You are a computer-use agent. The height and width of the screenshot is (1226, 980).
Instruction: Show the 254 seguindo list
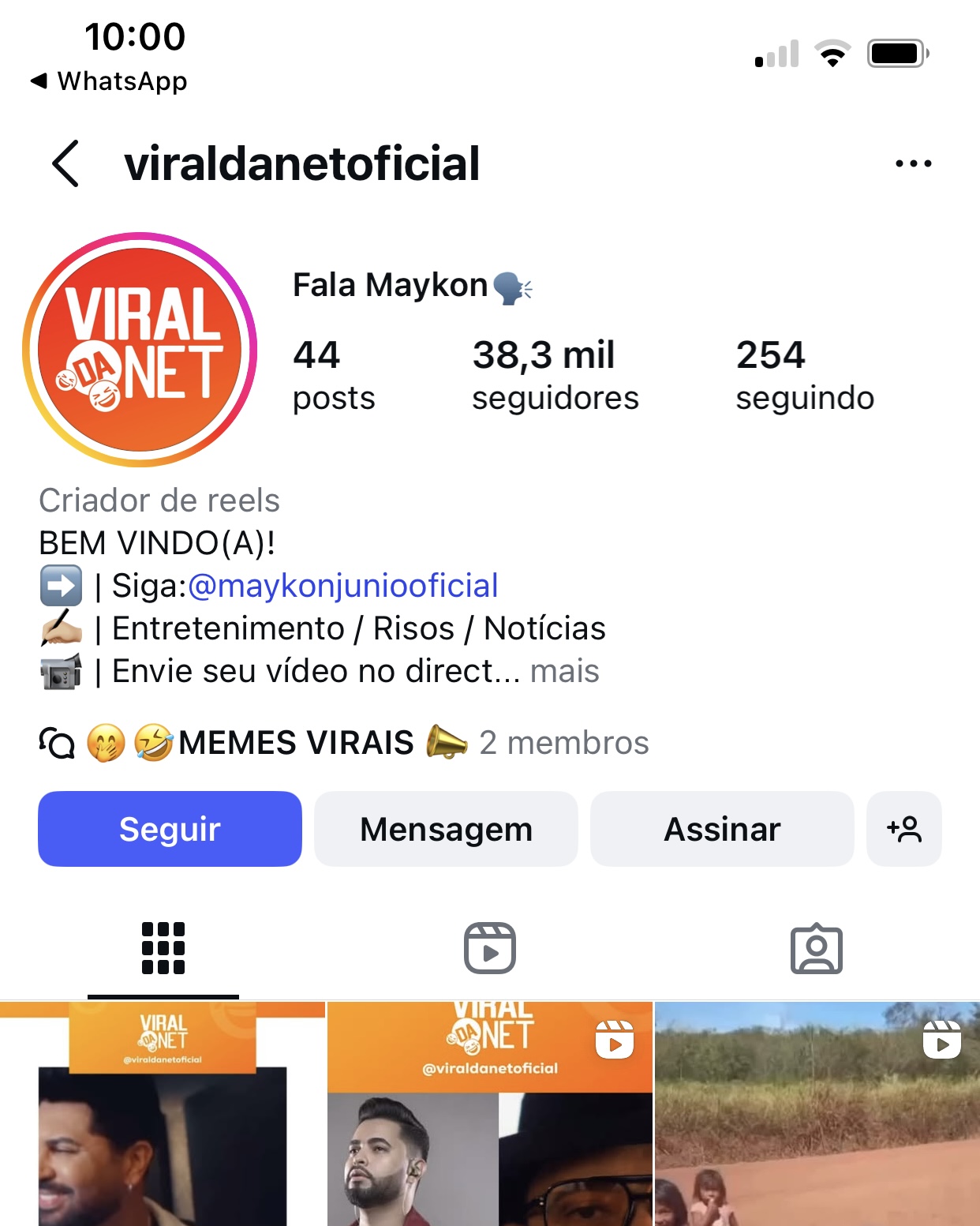[x=804, y=376]
